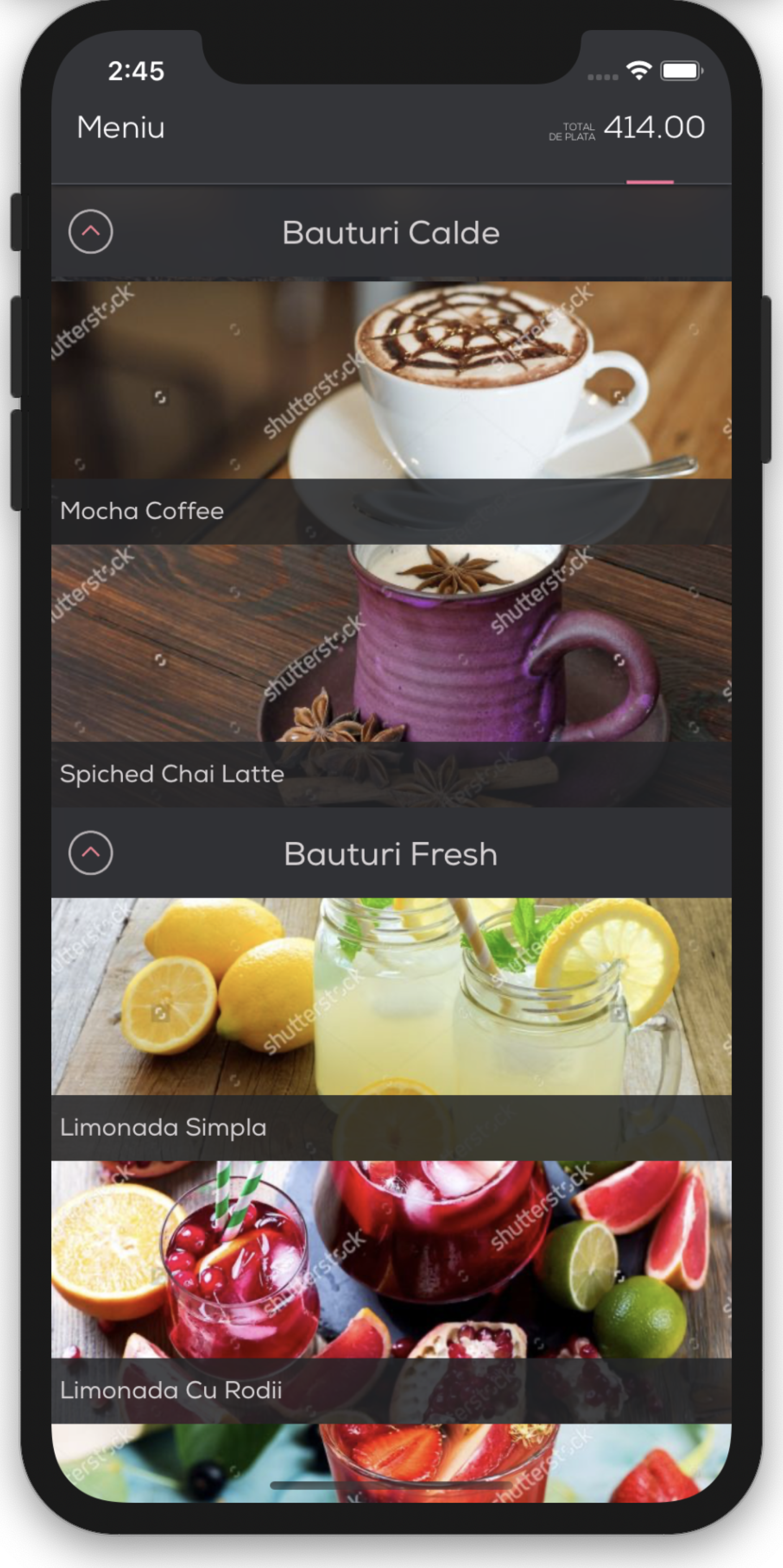This screenshot has height=1568, width=783.
Task: Collapse the Bauturi Calde section
Action: [90, 232]
